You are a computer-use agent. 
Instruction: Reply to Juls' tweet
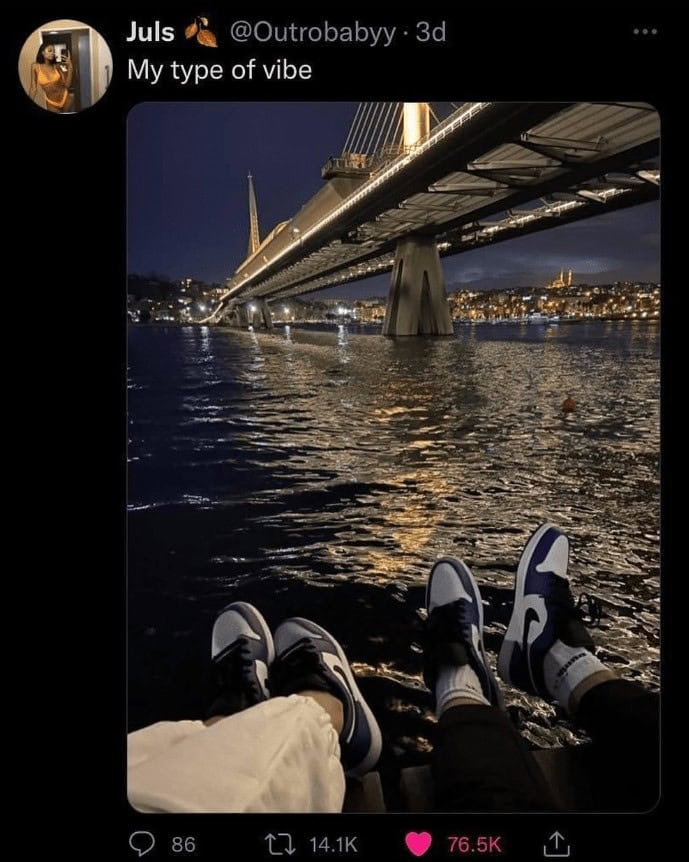tap(141, 845)
